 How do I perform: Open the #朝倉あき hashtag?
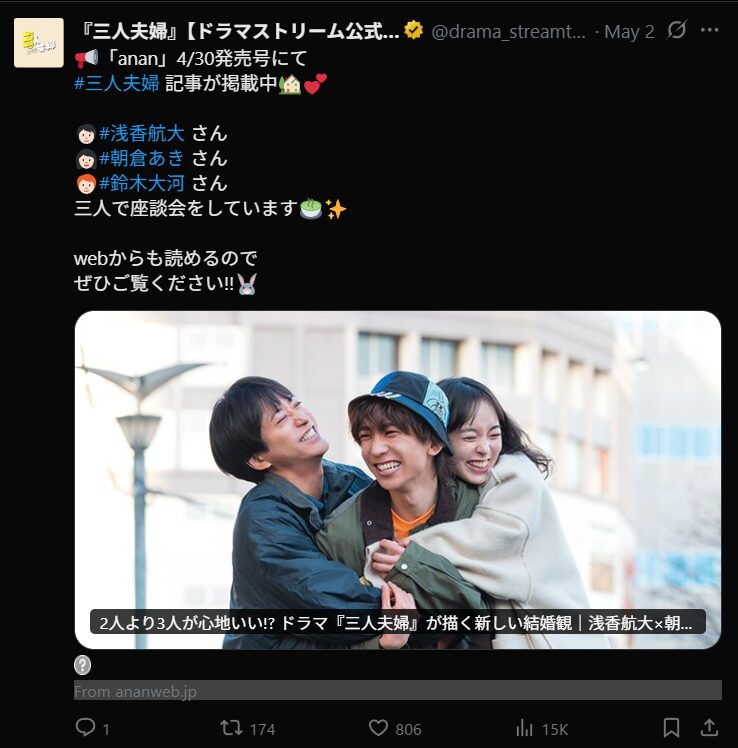click(x=142, y=158)
